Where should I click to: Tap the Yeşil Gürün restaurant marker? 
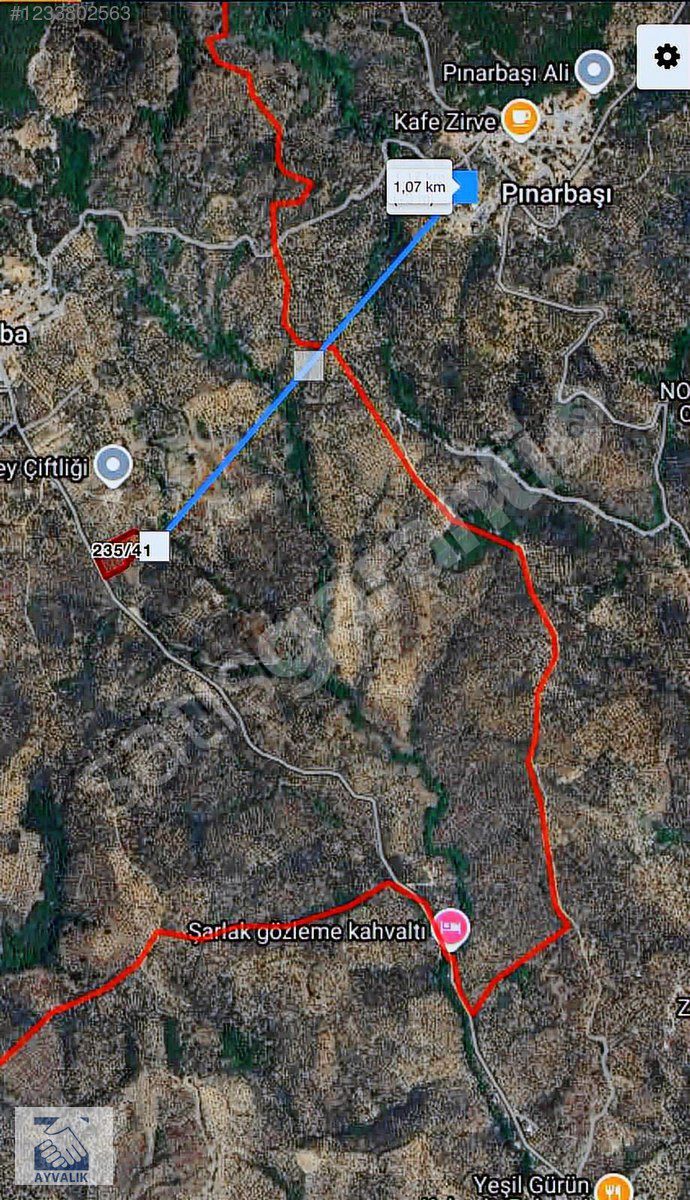pyautogui.click(x=612, y=1187)
